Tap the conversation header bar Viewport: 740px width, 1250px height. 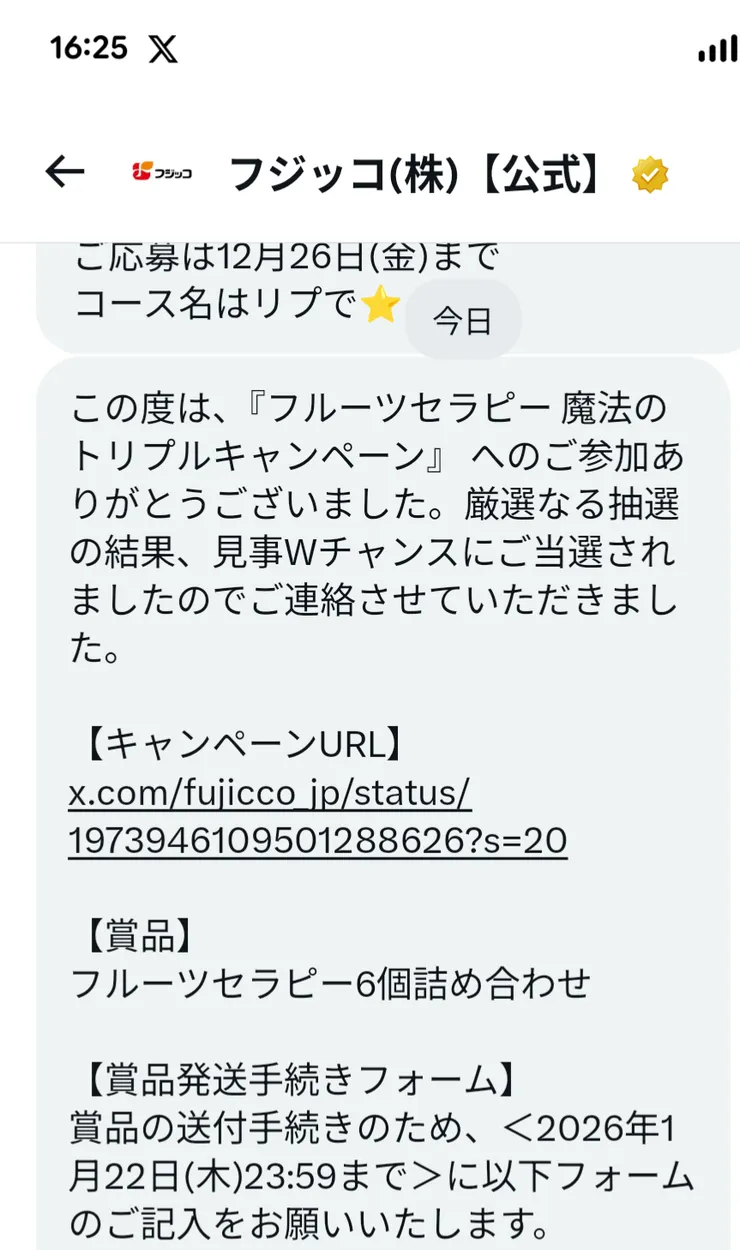(370, 171)
